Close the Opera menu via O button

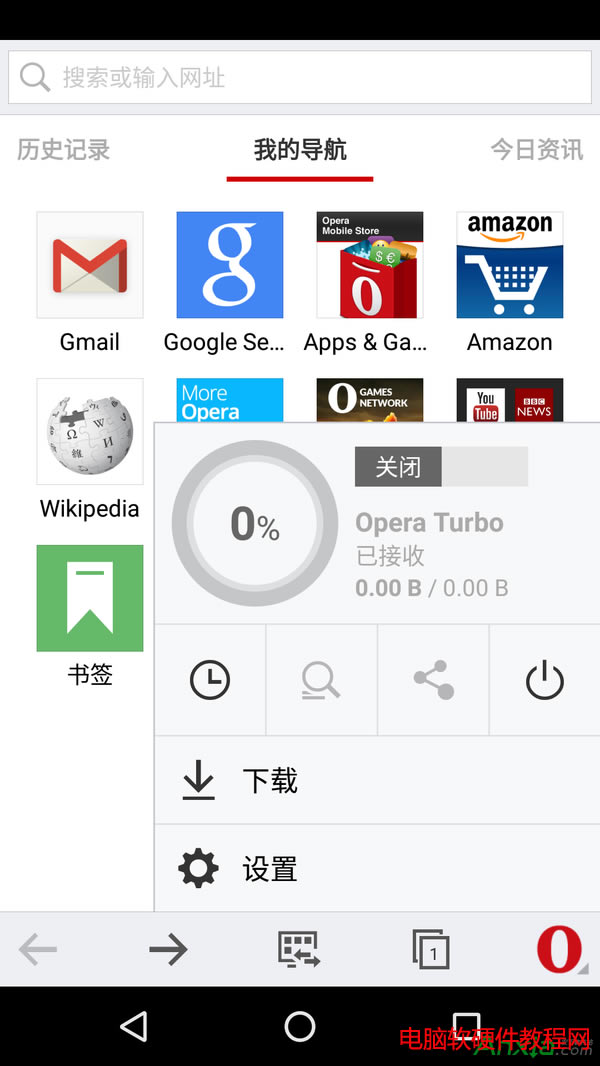(559, 949)
